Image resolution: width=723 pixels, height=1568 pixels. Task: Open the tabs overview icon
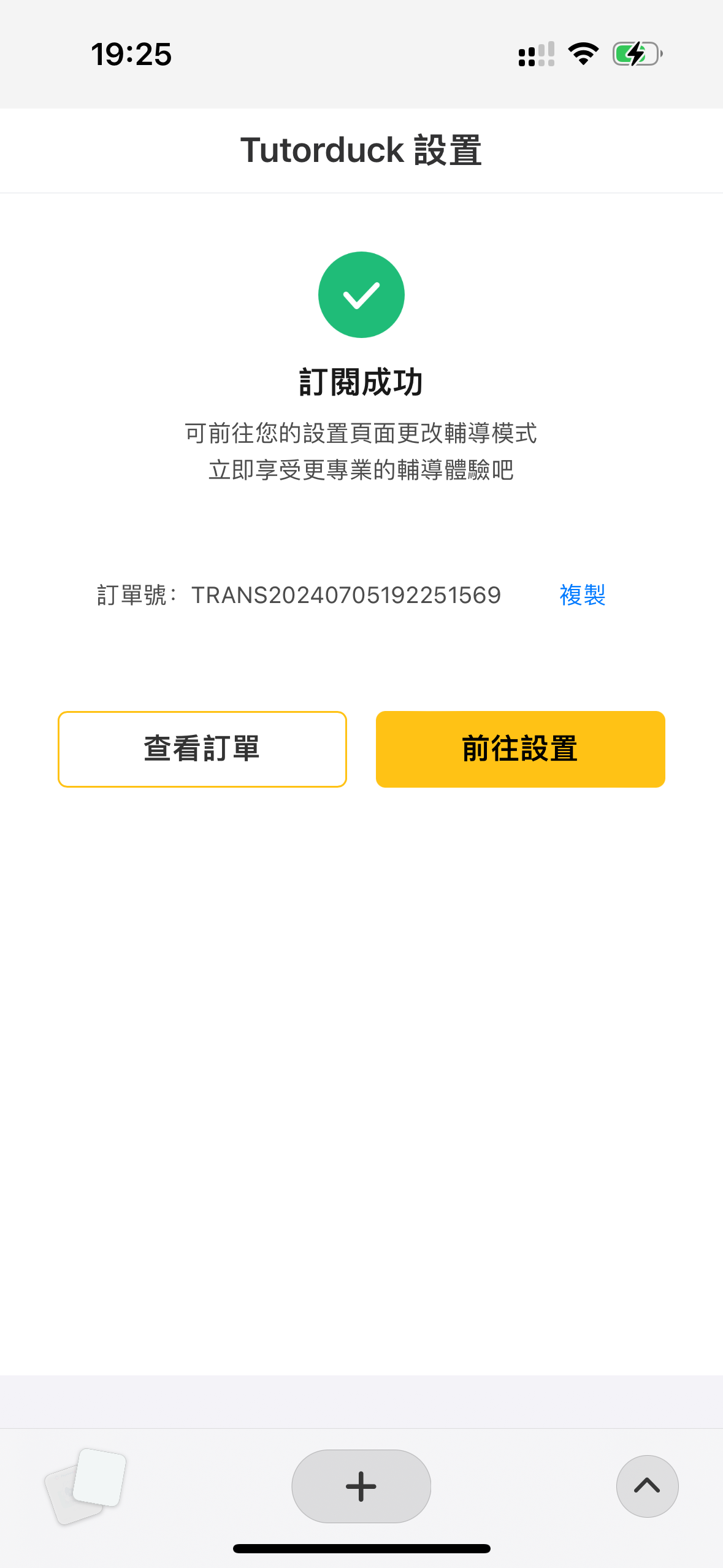tap(86, 1486)
